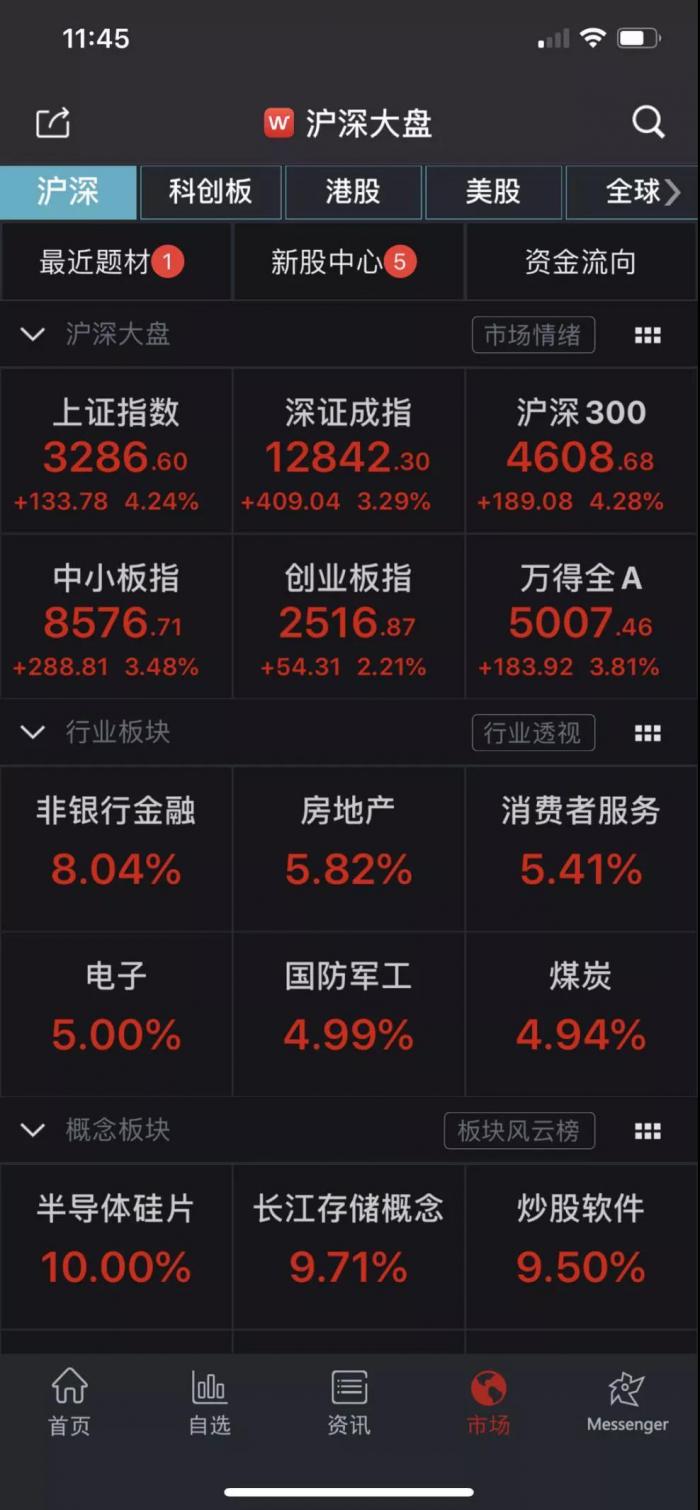The width and height of the screenshot is (700, 1510).
Task: Collapse the 沪深大盘 section
Action: click(33, 334)
